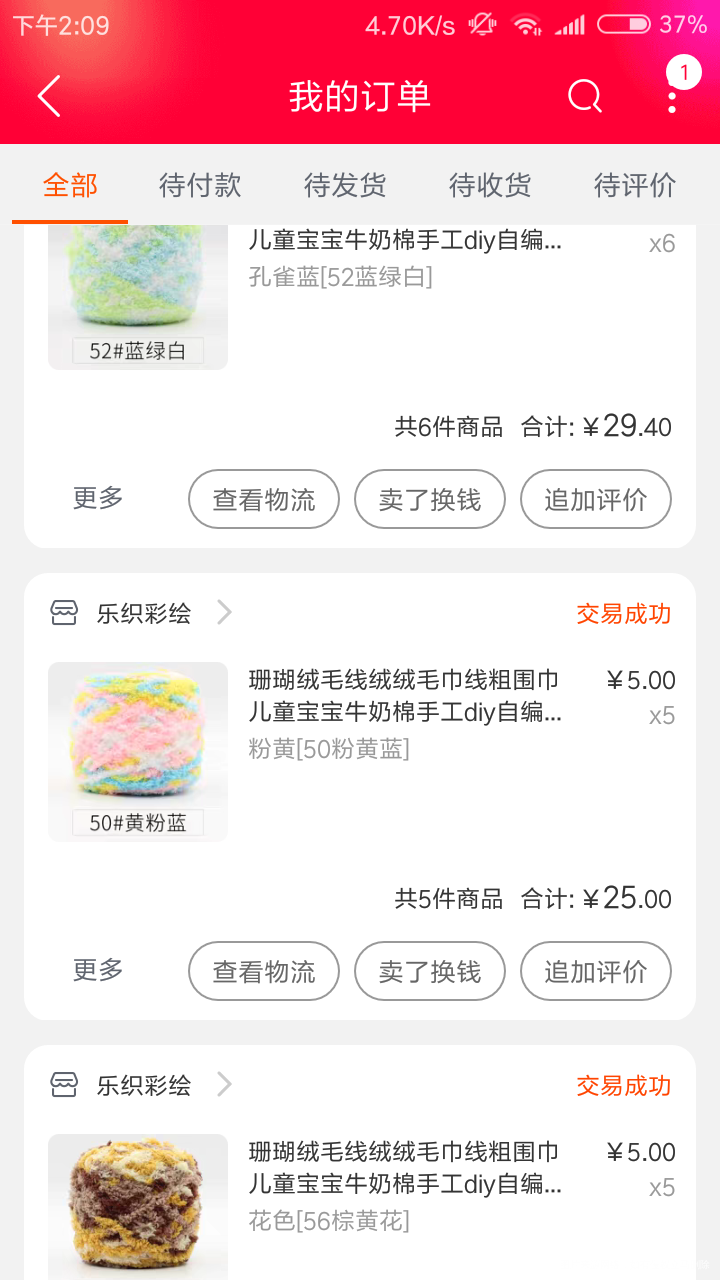Open the second 乐织彩绘 shop icon
Viewport: 720px width, 1280px height.
[x=63, y=1083]
